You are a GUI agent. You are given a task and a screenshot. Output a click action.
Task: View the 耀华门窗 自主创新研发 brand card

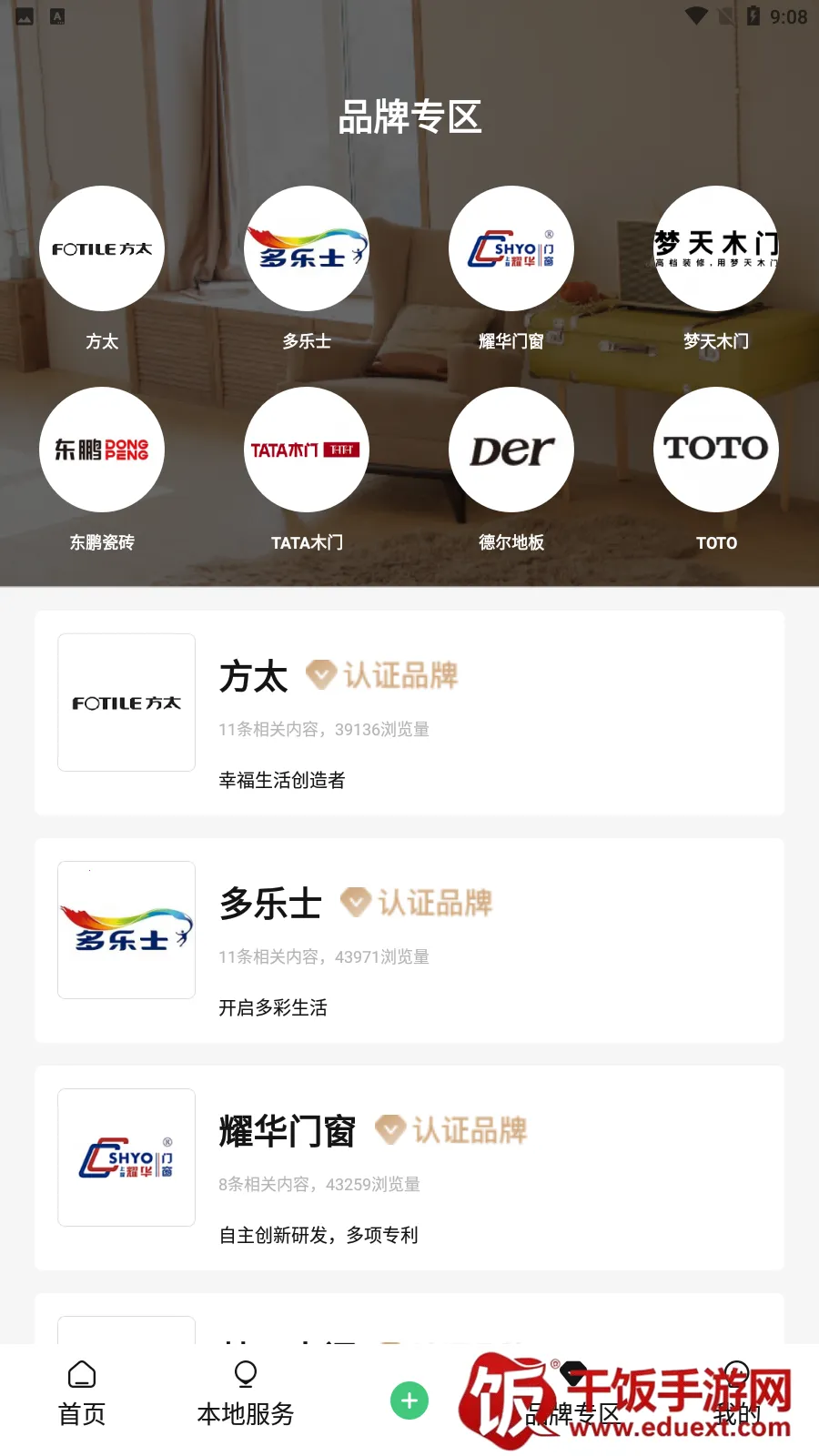pos(409,1168)
